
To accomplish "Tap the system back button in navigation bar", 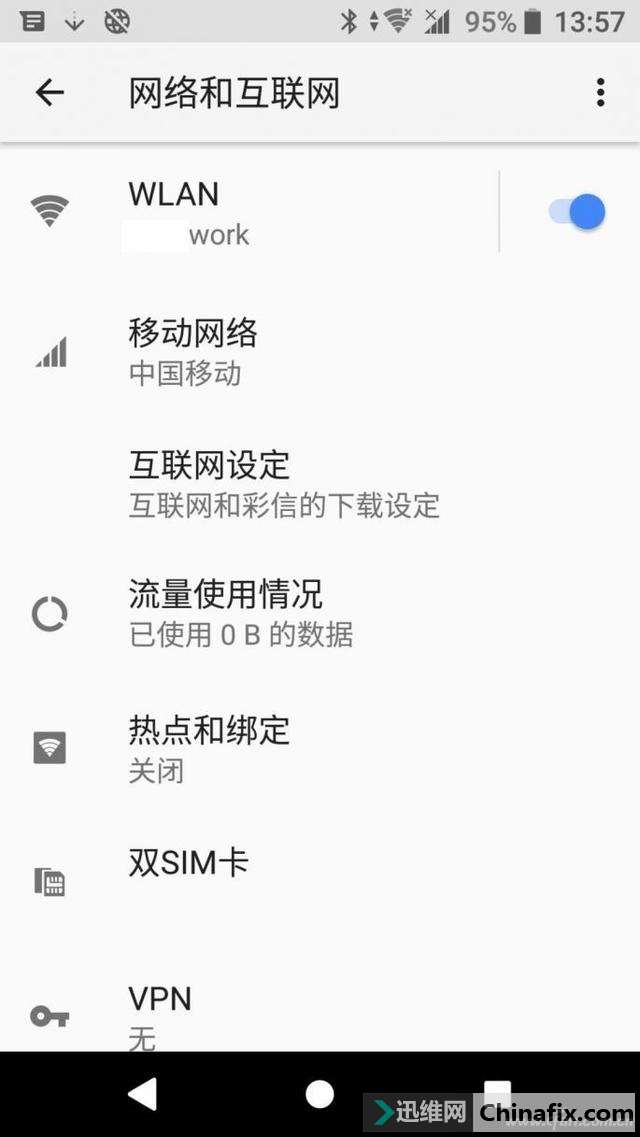I will click(x=142, y=1094).
